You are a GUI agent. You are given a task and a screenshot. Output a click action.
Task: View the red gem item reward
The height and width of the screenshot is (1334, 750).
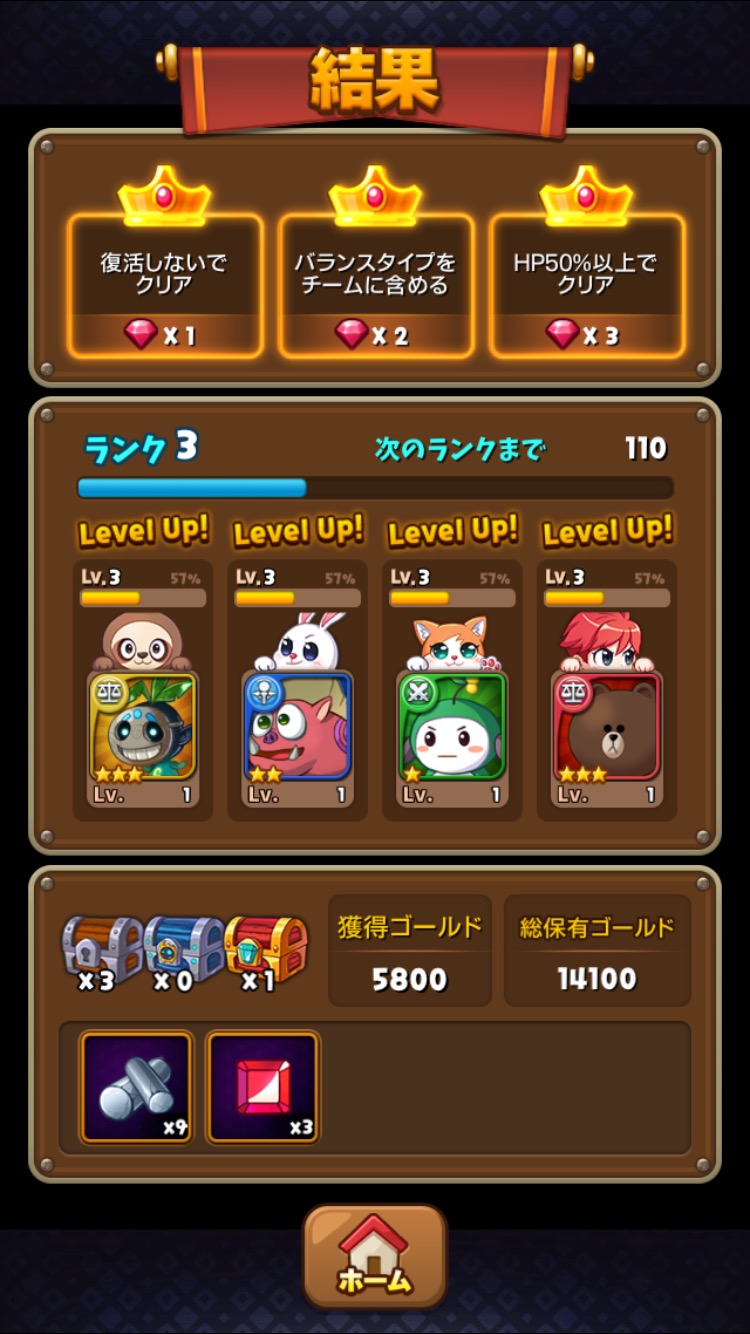point(263,1087)
